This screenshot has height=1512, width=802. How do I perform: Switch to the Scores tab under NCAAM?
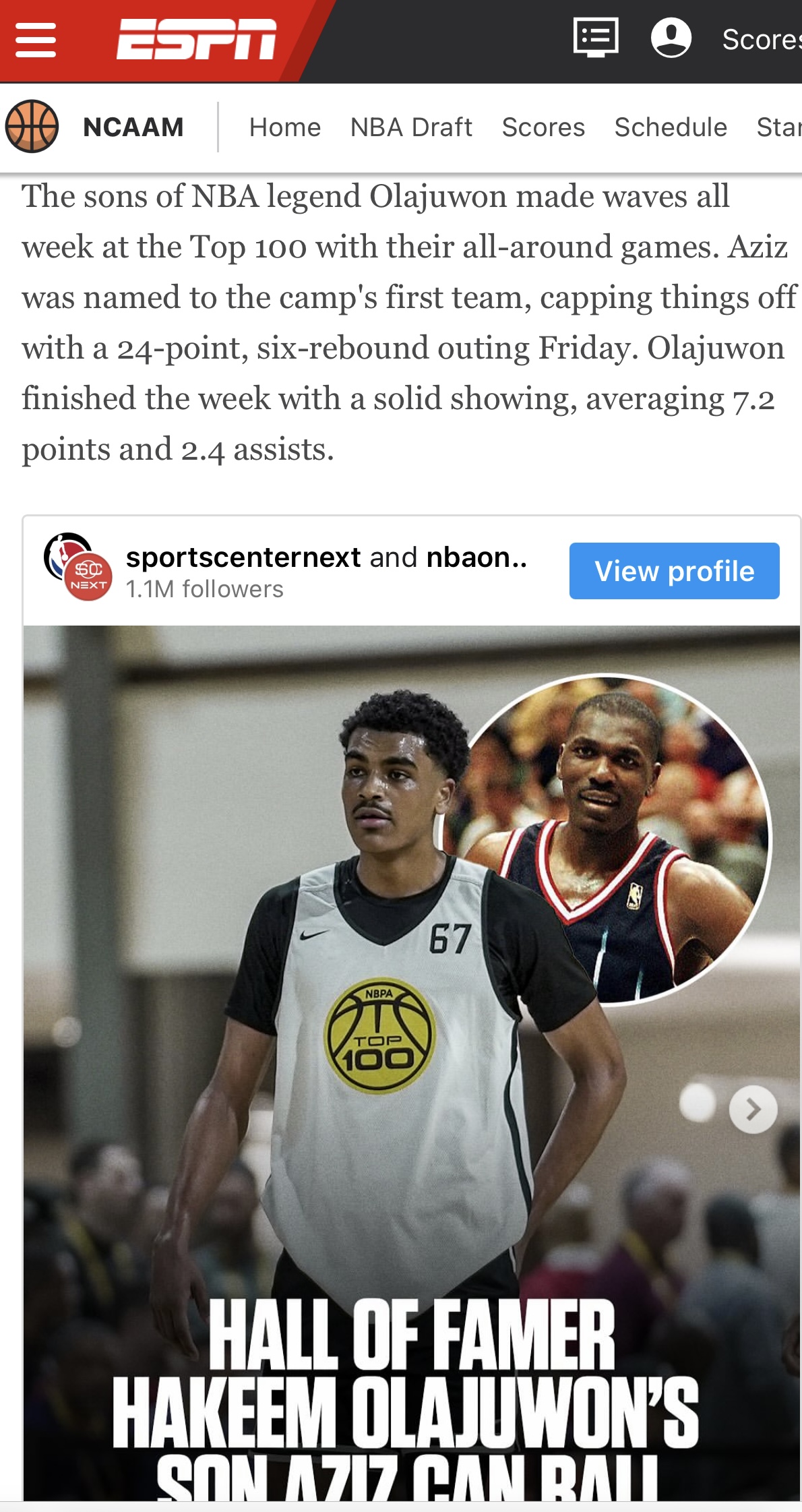click(x=543, y=127)
